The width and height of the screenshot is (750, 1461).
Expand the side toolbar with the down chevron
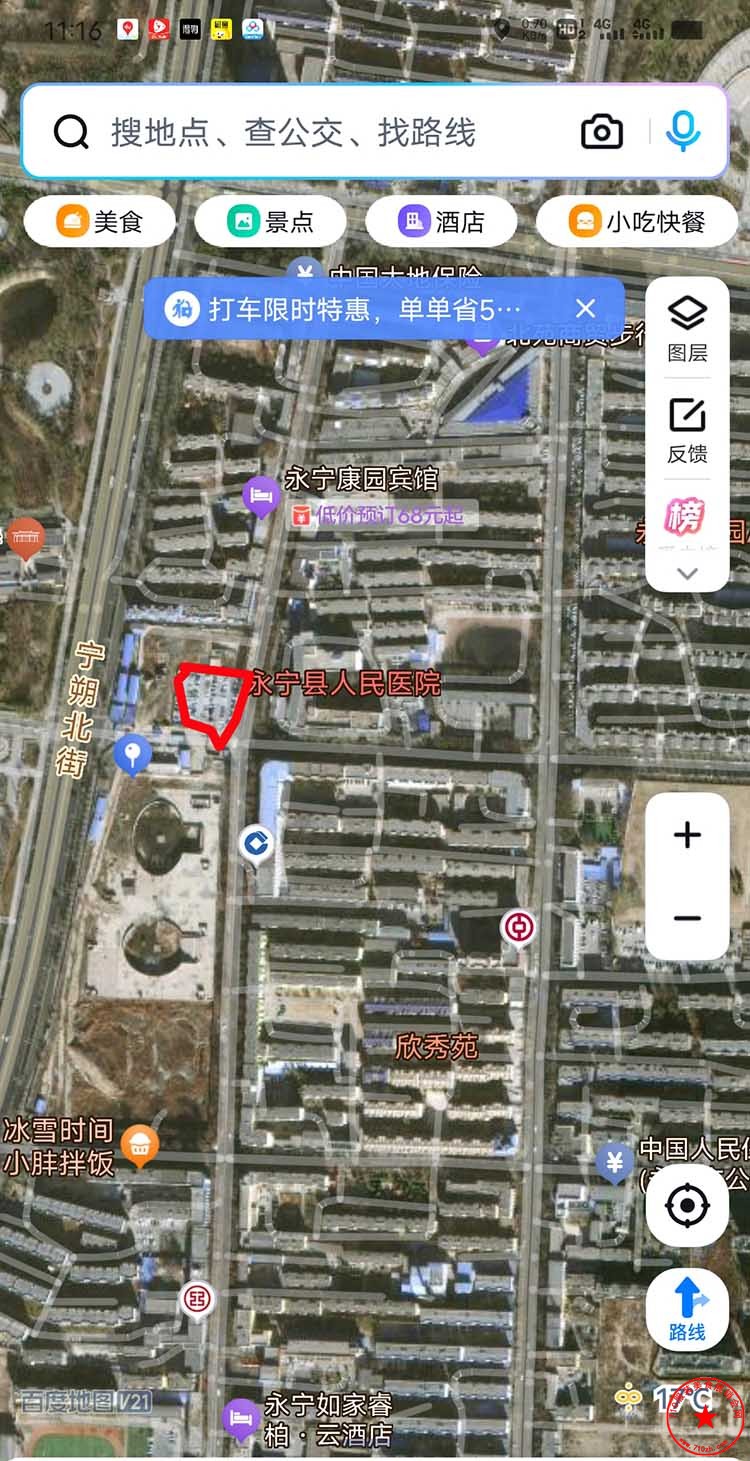[x=687, y=573]
